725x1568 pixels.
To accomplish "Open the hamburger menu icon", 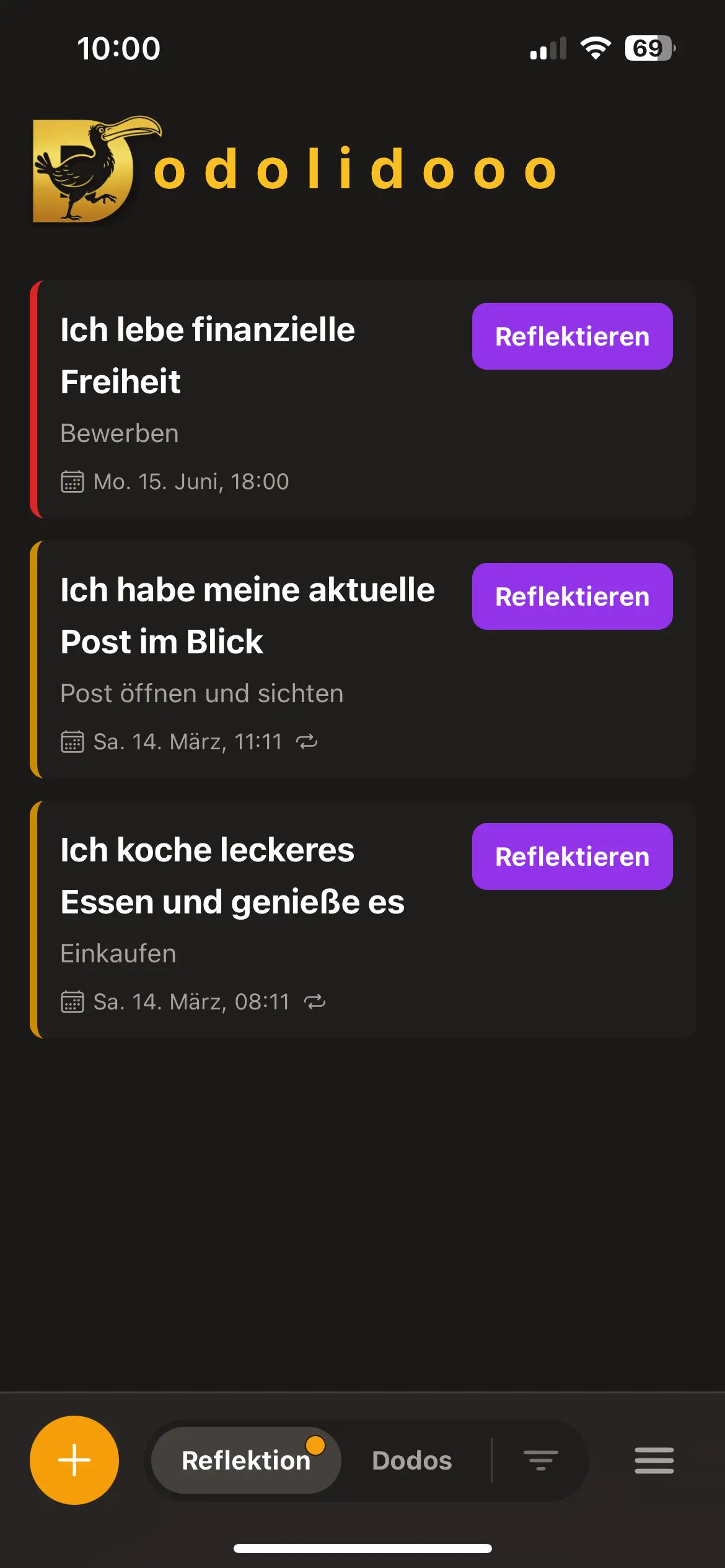I will coord(654,1460).
